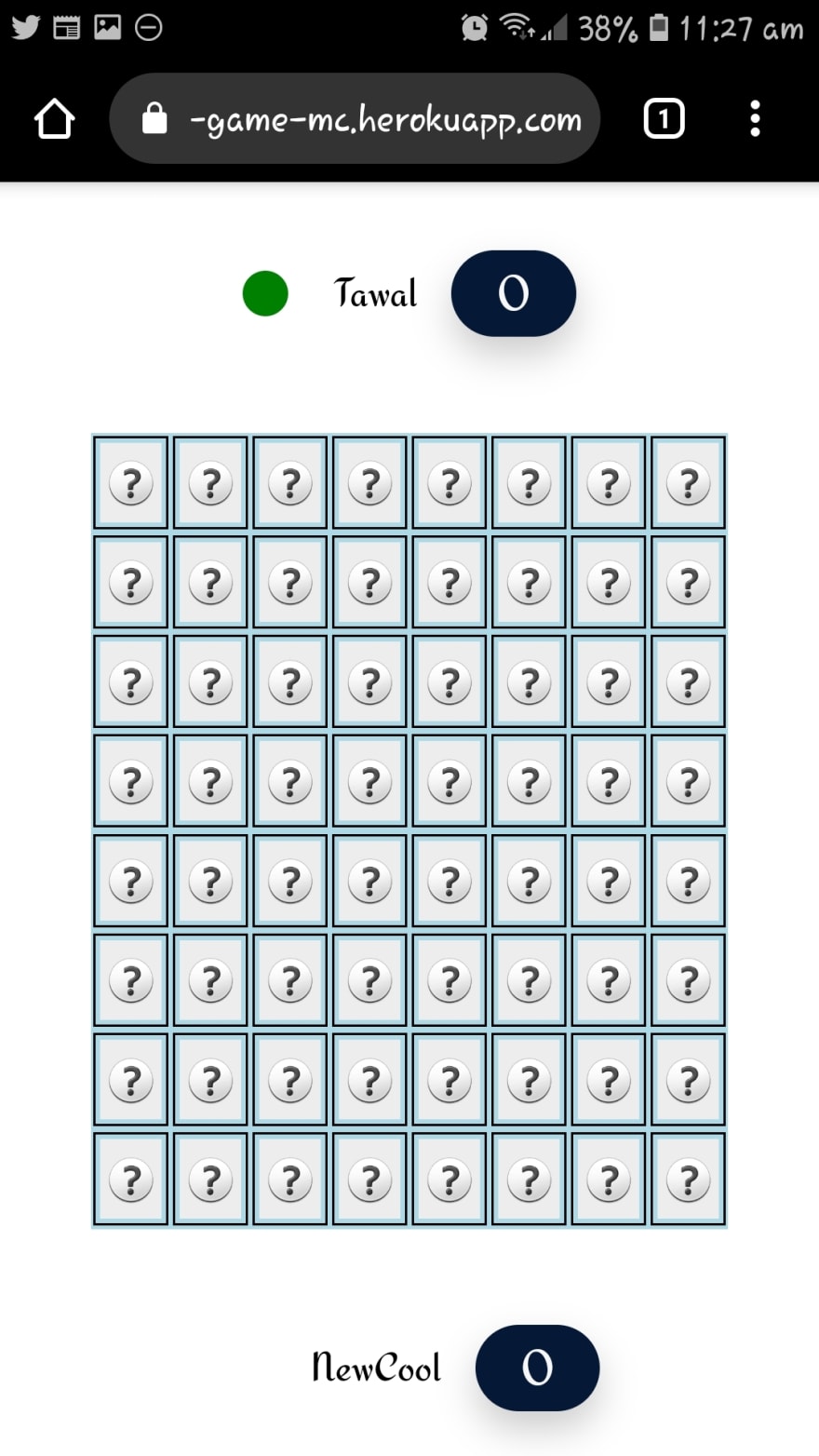819x1456 pixels.
Task: Flip the first card in the top row
Action: (131, 483)
